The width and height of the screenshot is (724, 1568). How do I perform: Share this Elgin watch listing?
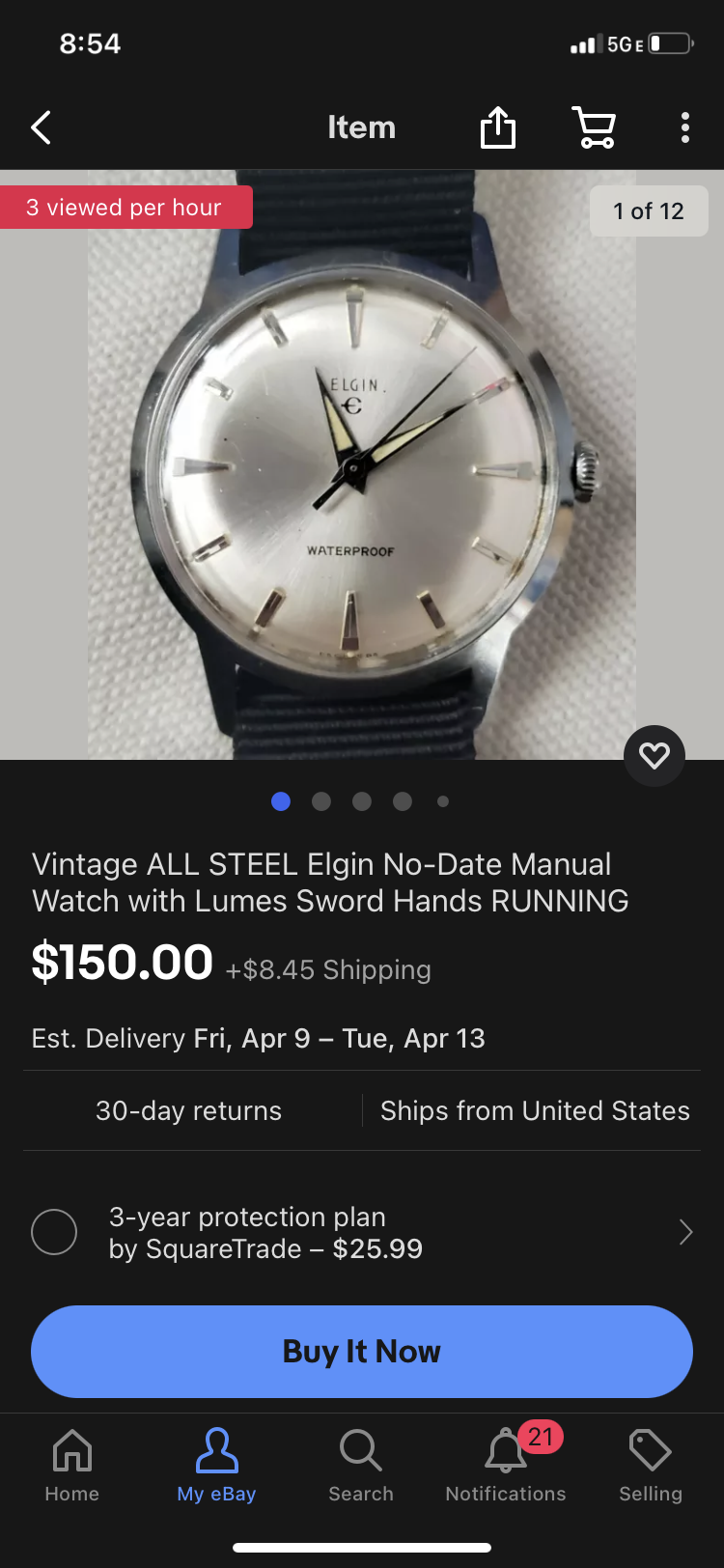click(x=498, y=127)
